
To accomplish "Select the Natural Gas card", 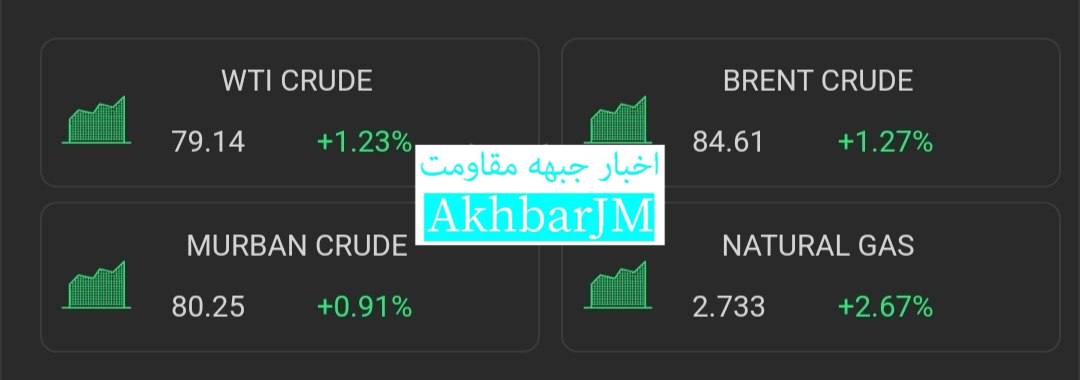I will (811, 277).
